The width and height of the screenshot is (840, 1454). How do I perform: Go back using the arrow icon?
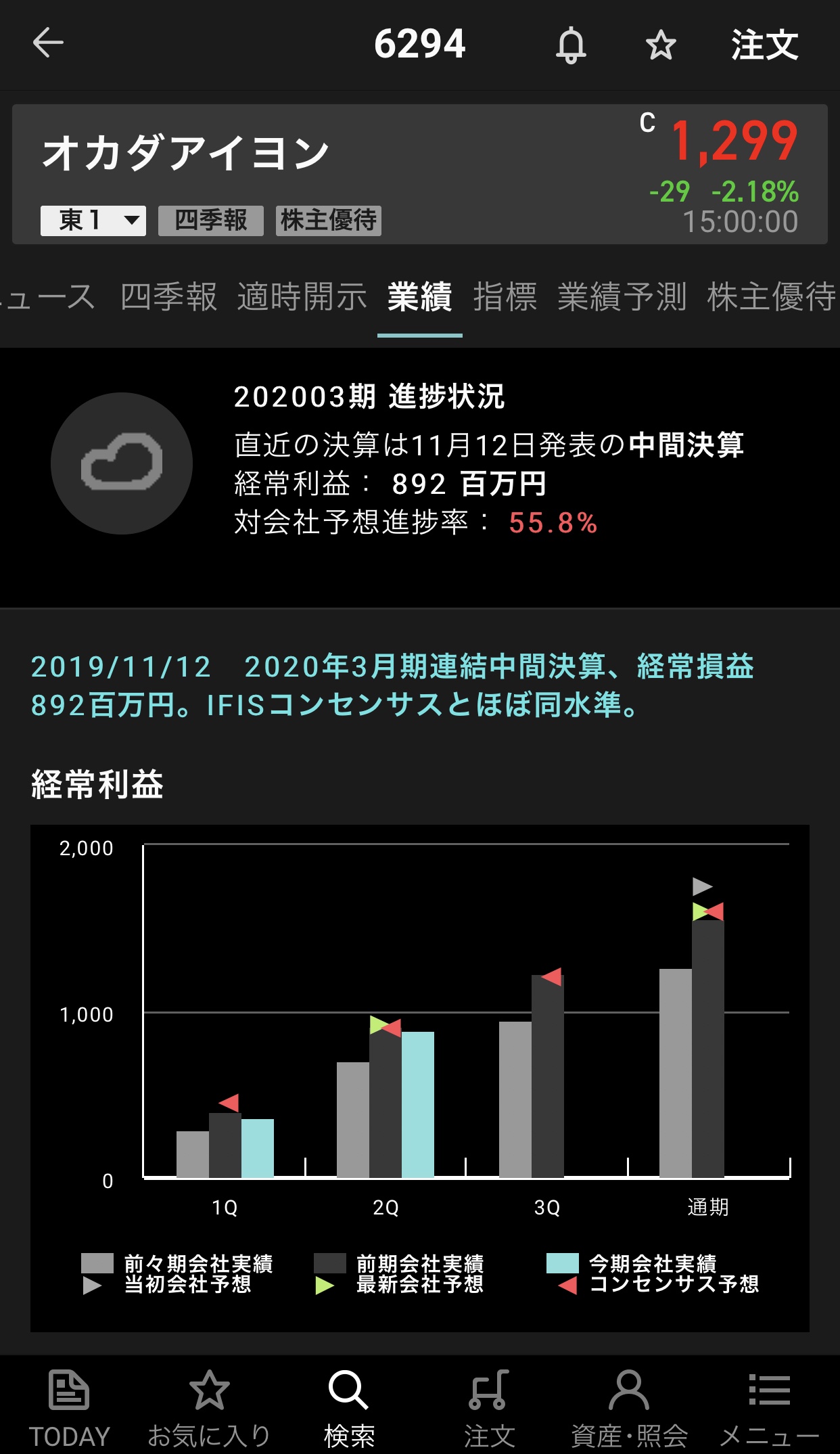pos(48,43)
